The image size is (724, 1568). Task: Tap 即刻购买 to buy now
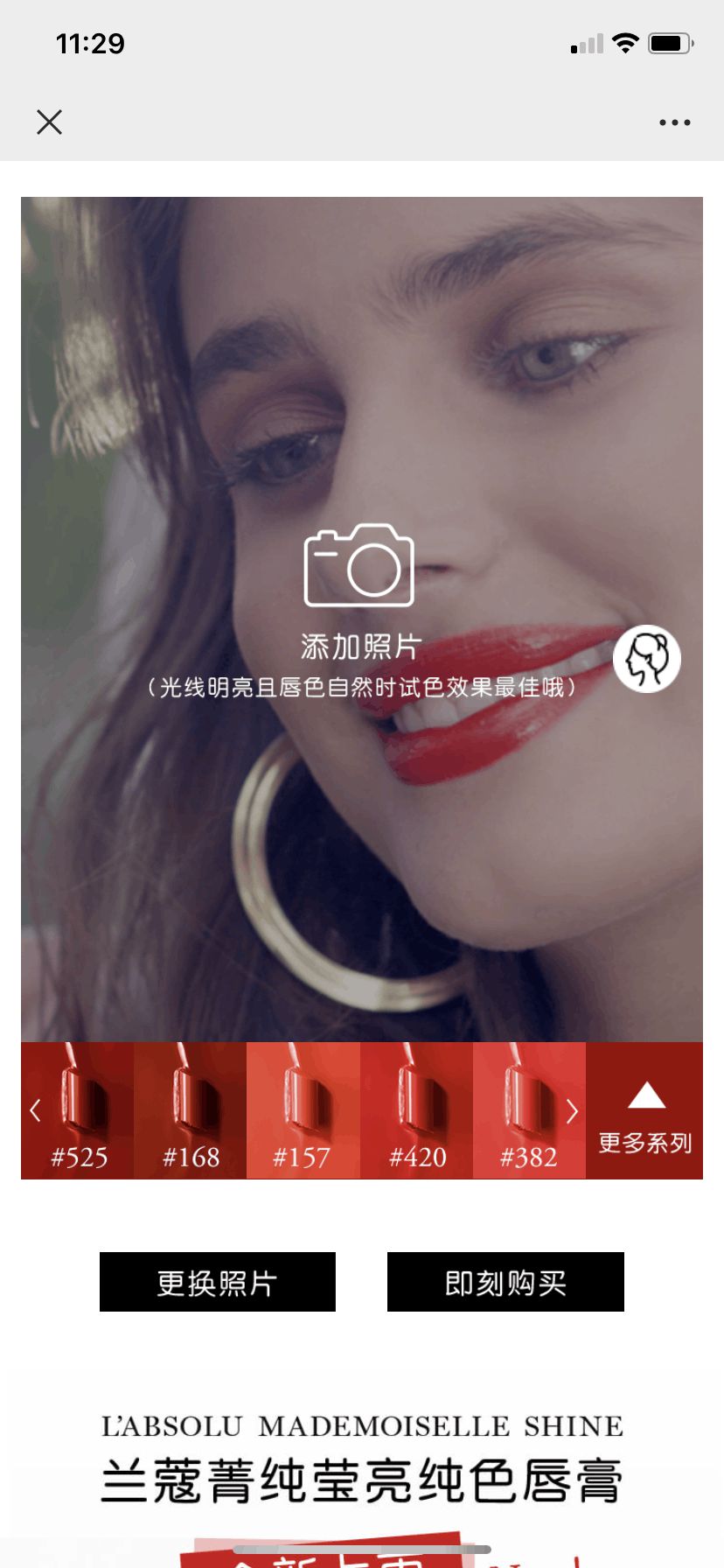(505, 1282)
